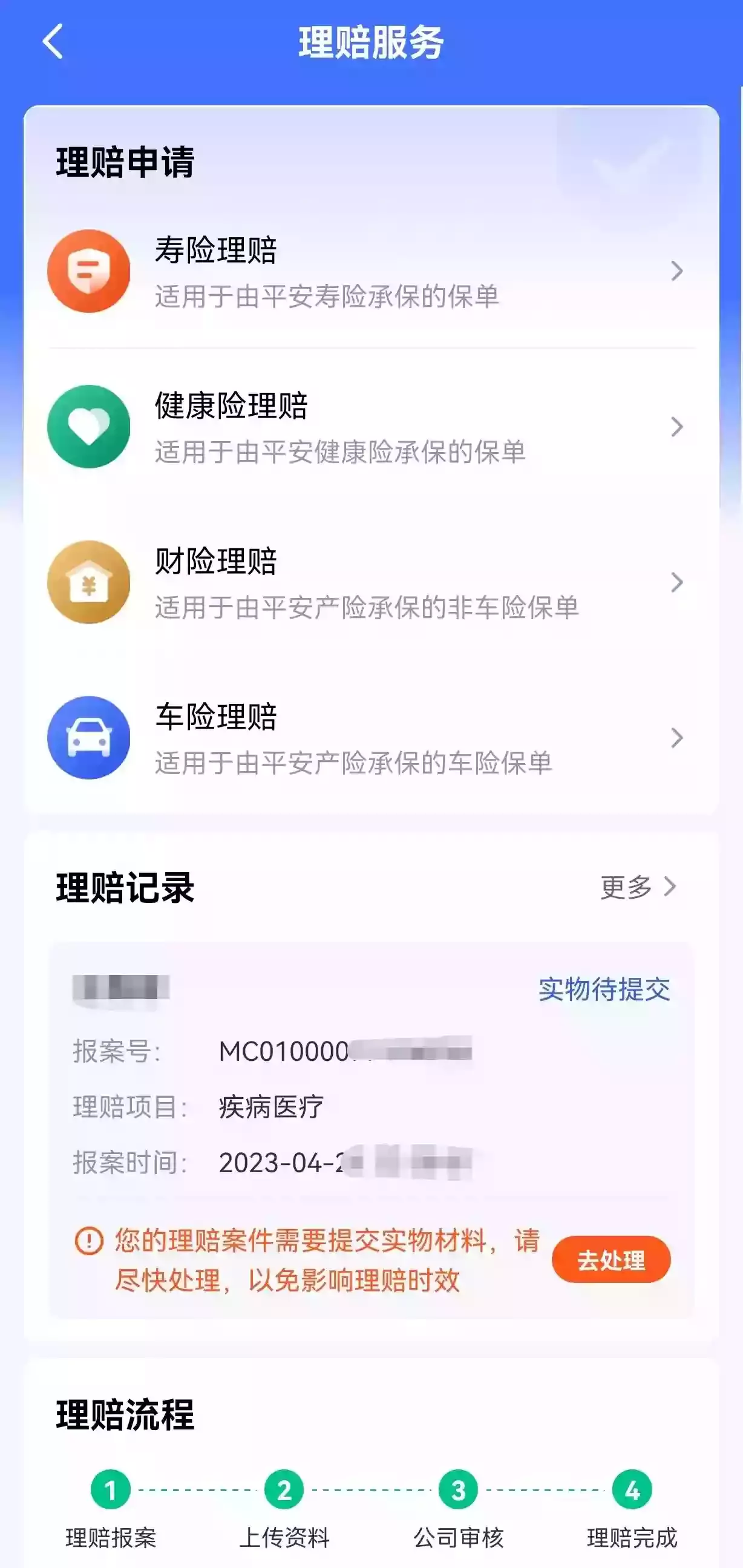This screenshot has height=1568, width=743.
Task: View 更多 claim records
Action: (638, 887)
